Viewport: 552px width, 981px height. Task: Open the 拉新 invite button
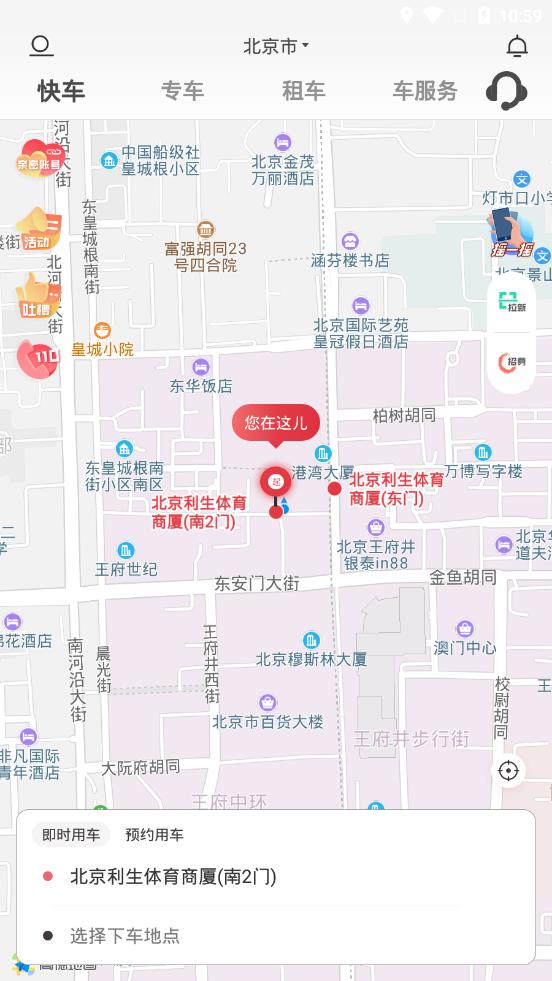tap(512, 302)
